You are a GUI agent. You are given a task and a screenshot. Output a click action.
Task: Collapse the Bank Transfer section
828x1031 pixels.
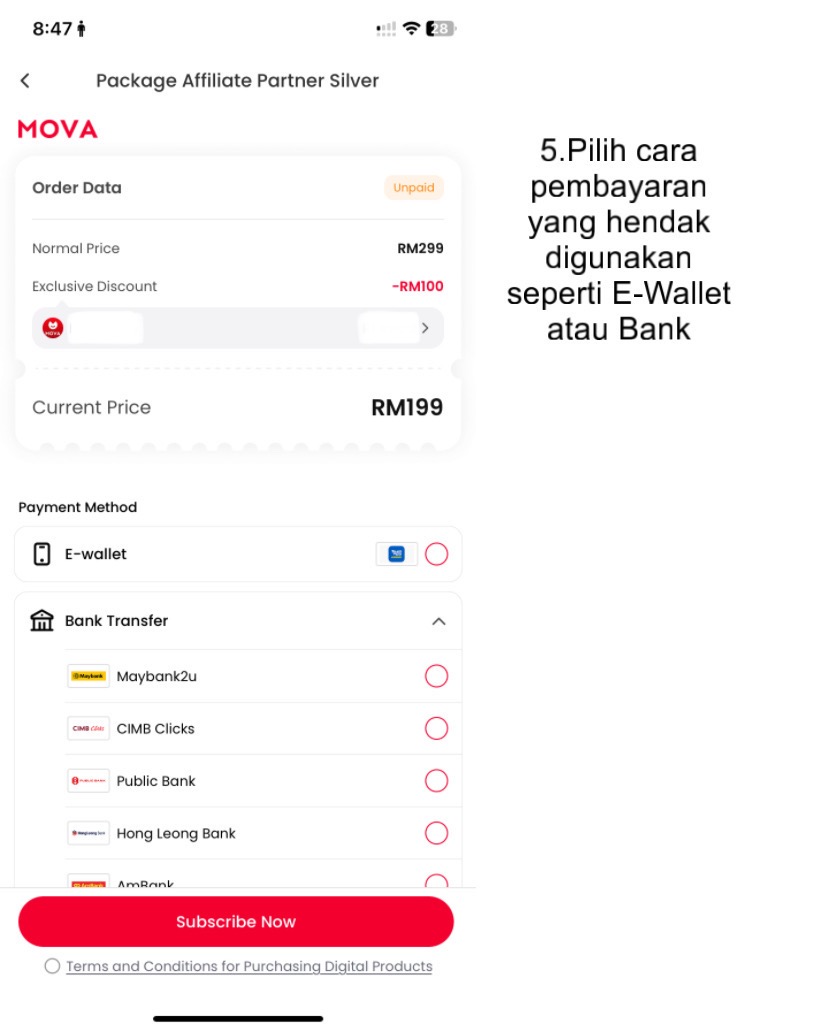[438, 621]
